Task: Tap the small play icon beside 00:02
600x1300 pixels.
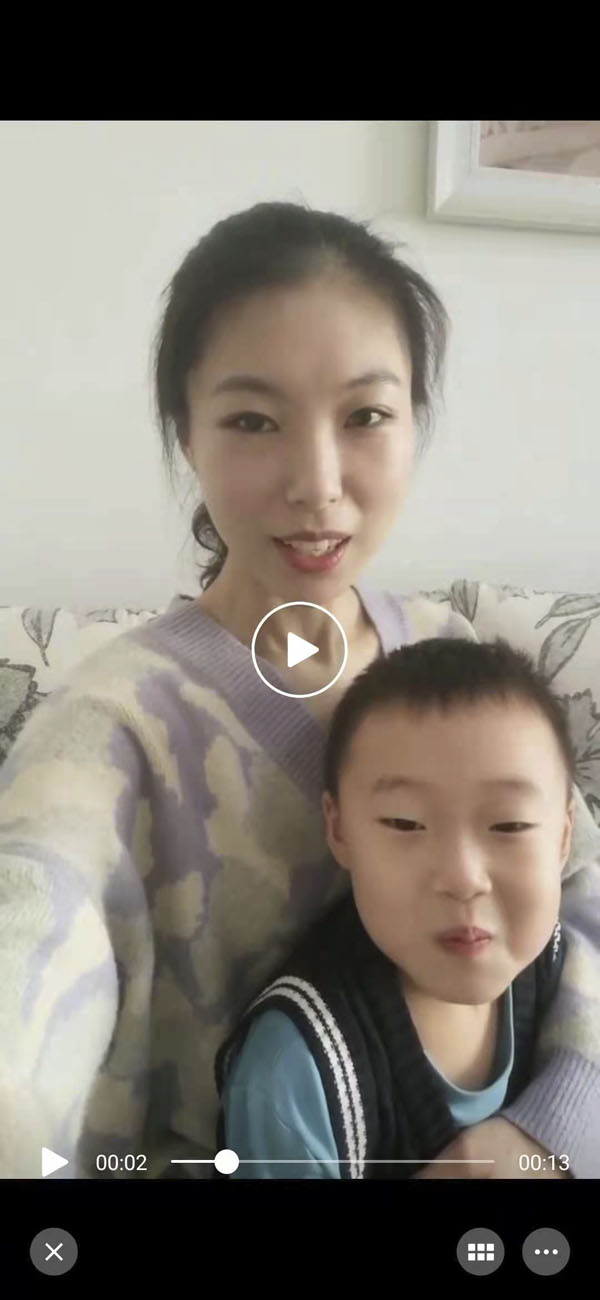Action: tap(54, 1162)
